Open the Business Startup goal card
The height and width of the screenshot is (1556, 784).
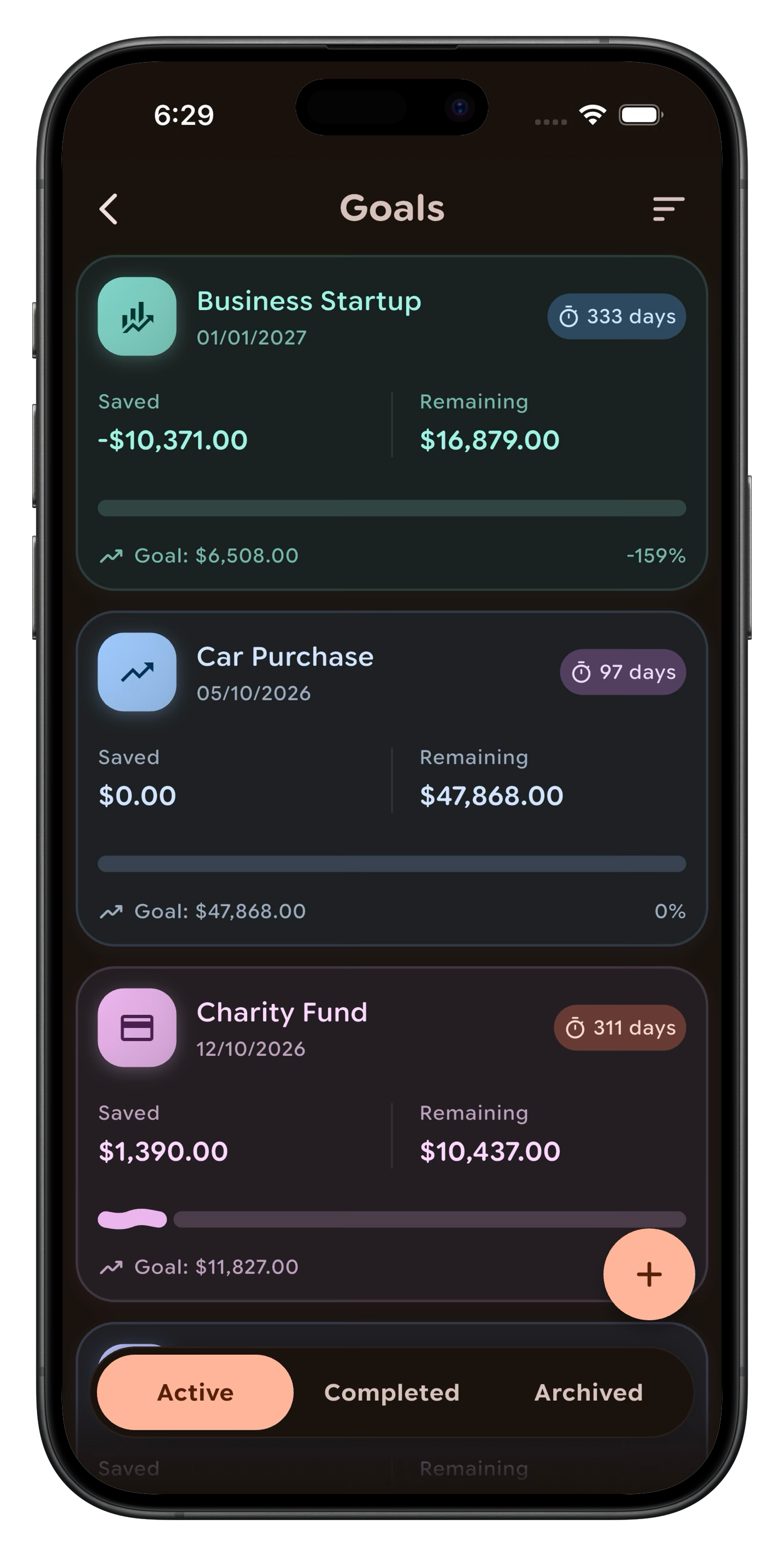click(x=391, y=423)
